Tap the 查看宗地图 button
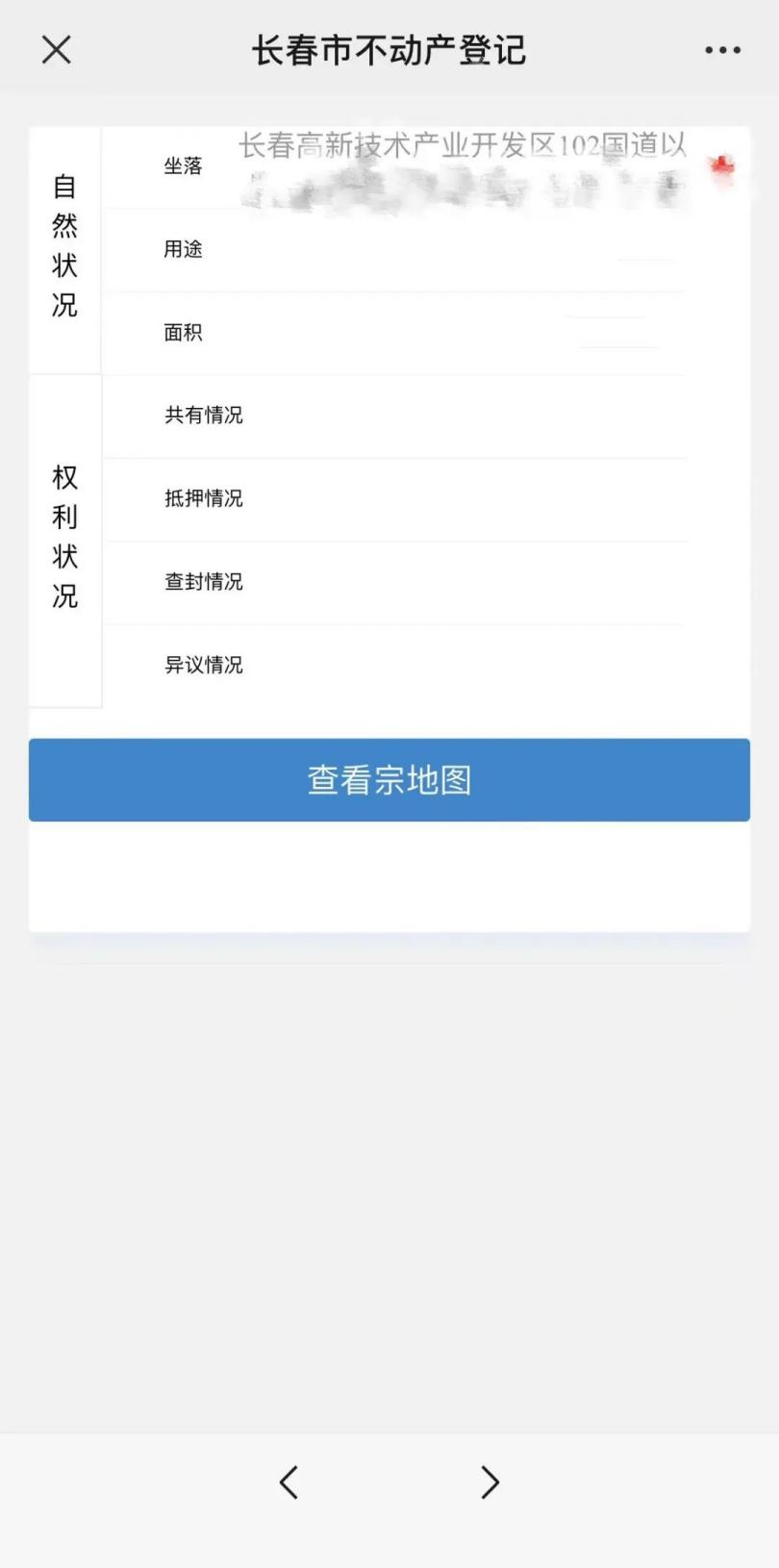779x1568 pixels. (389, 780)
